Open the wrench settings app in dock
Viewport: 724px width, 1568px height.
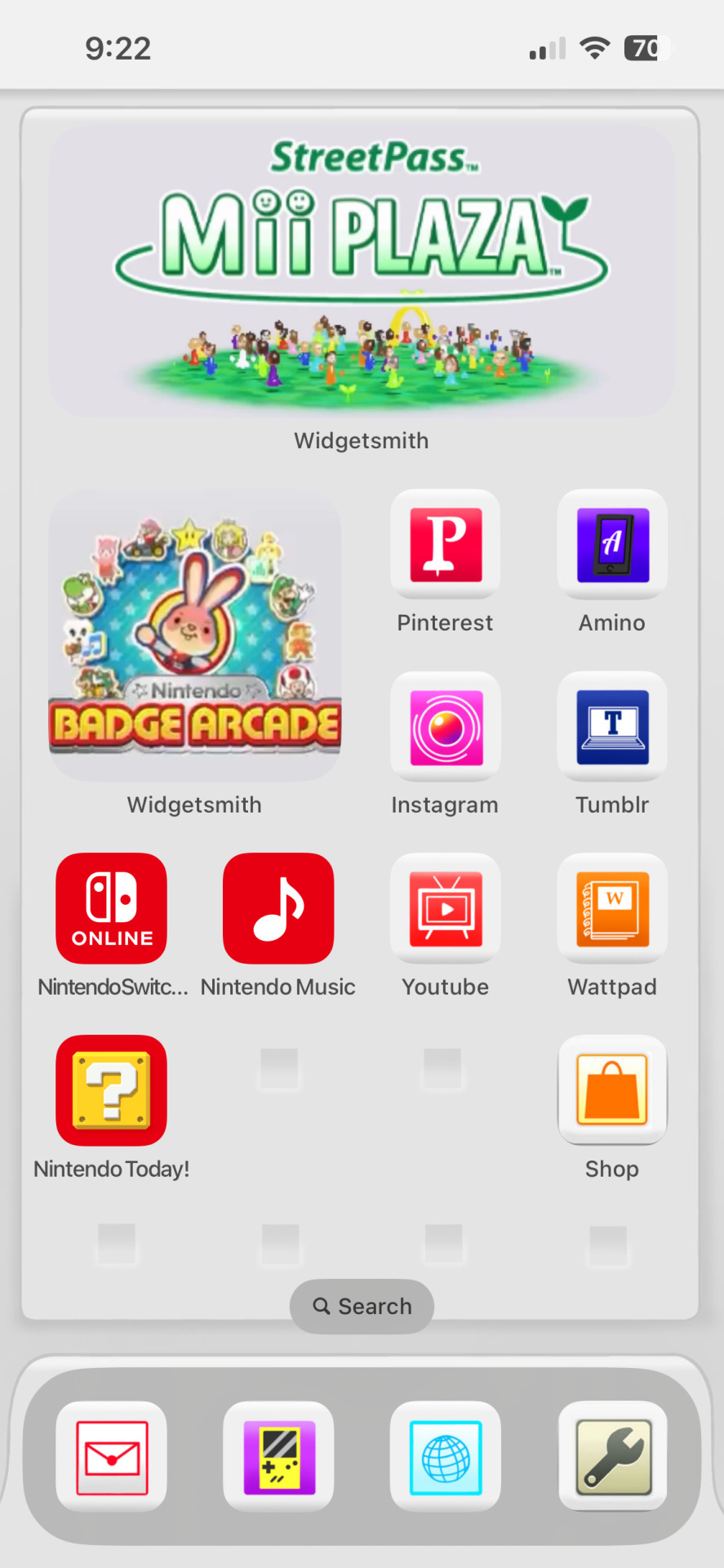612,1457
